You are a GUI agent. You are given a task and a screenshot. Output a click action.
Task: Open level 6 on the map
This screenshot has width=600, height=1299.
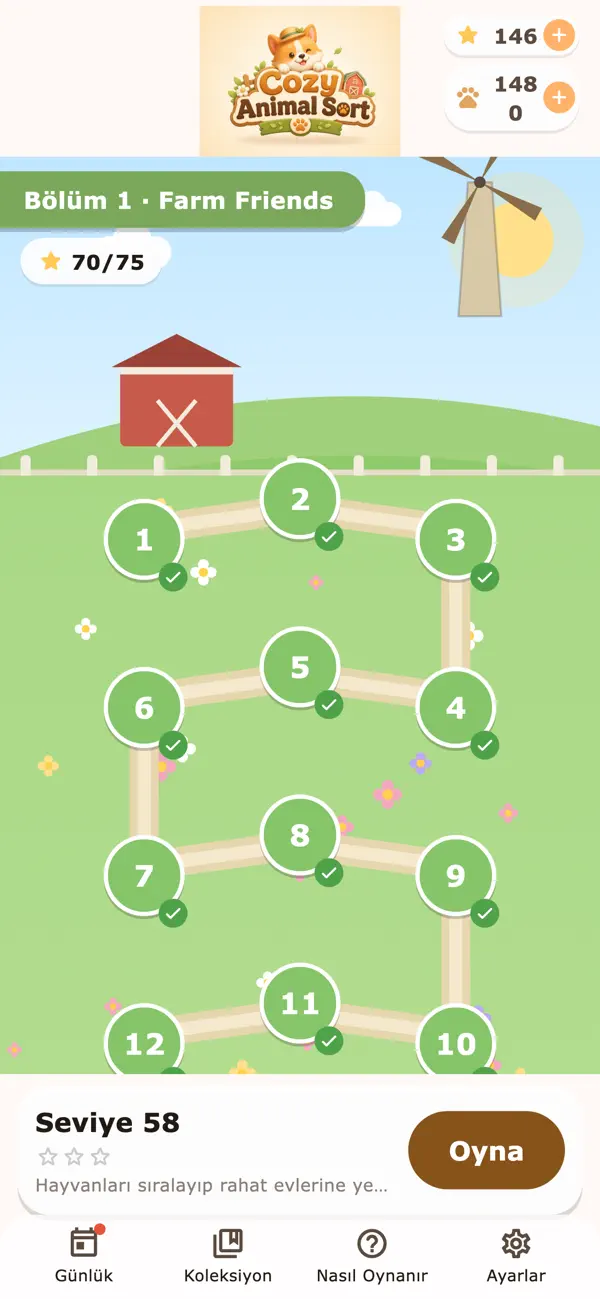(x=144, y=708)
